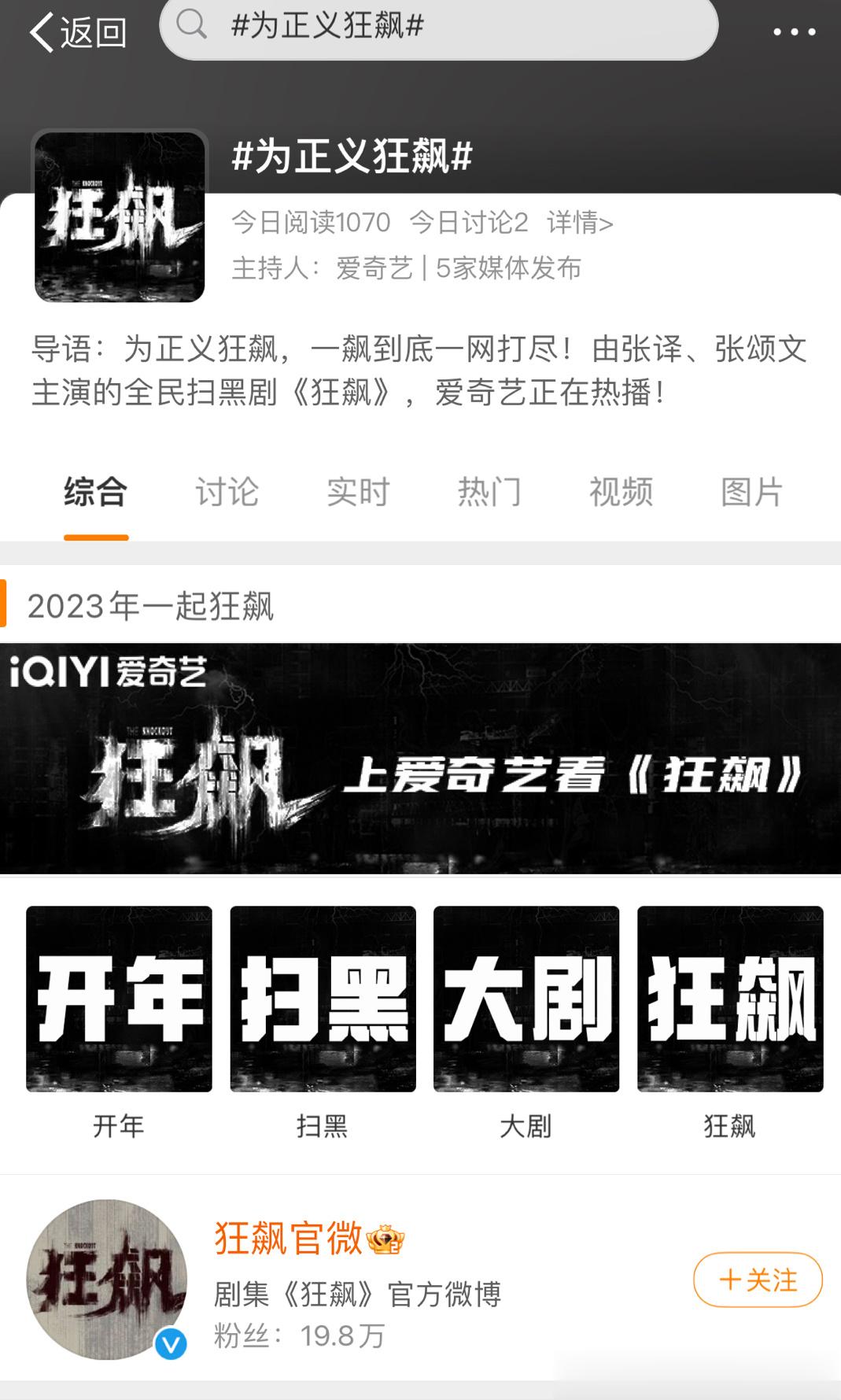Open the 扫黑 tile

(x=323, y=999)
